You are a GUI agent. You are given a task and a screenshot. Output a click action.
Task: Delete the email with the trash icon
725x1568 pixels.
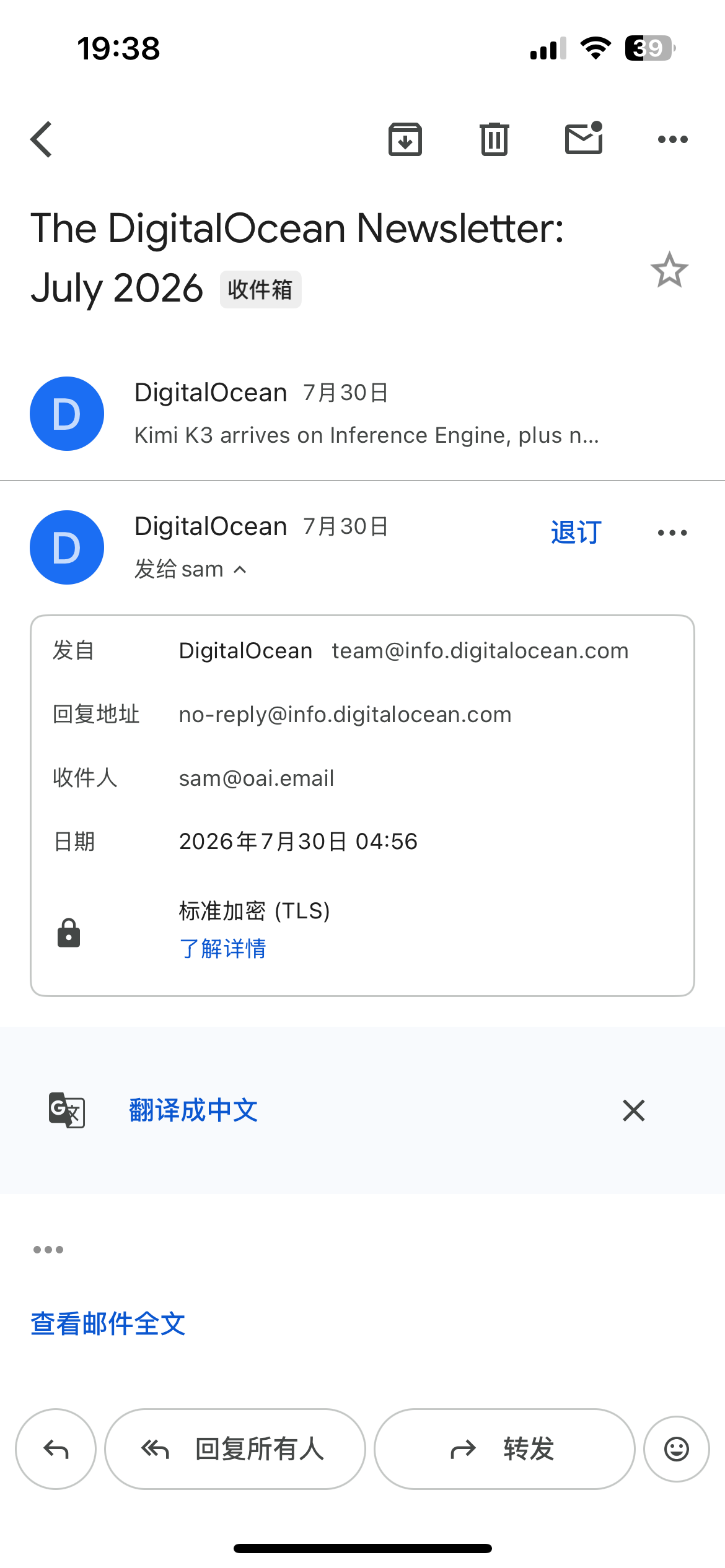click(x=494, y=139)
